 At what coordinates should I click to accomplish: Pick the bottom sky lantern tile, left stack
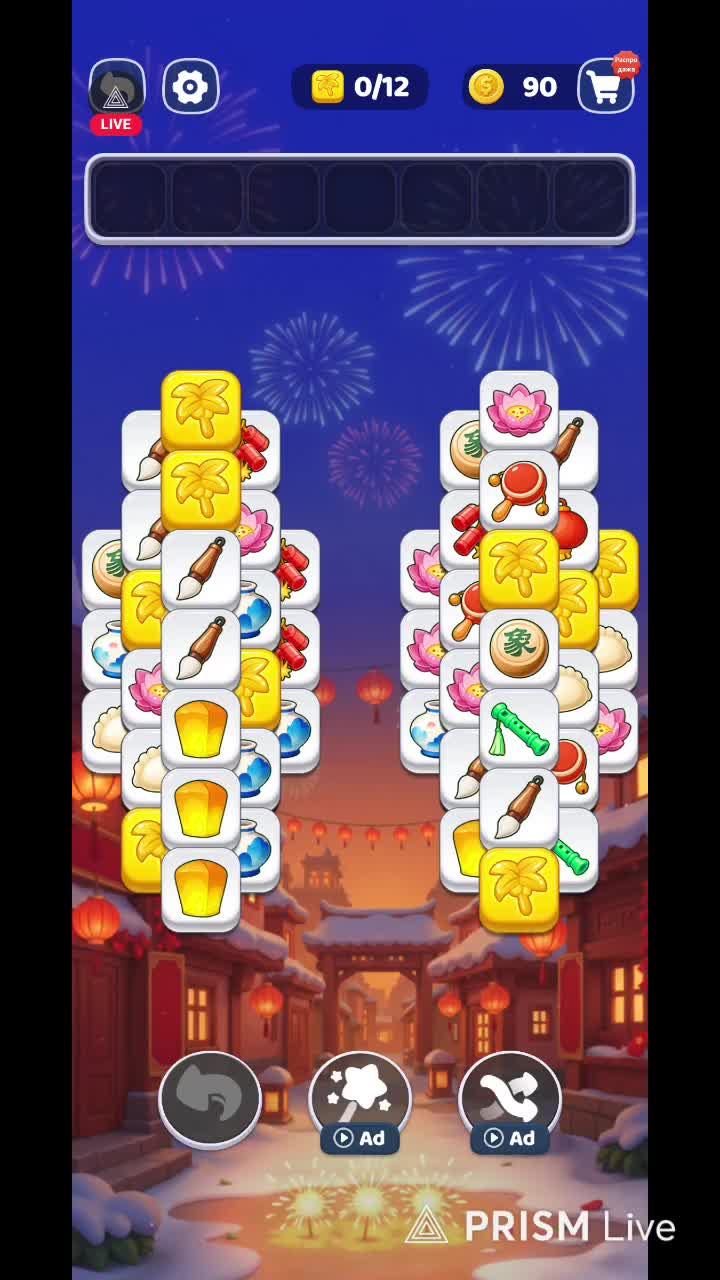[201, 888]
